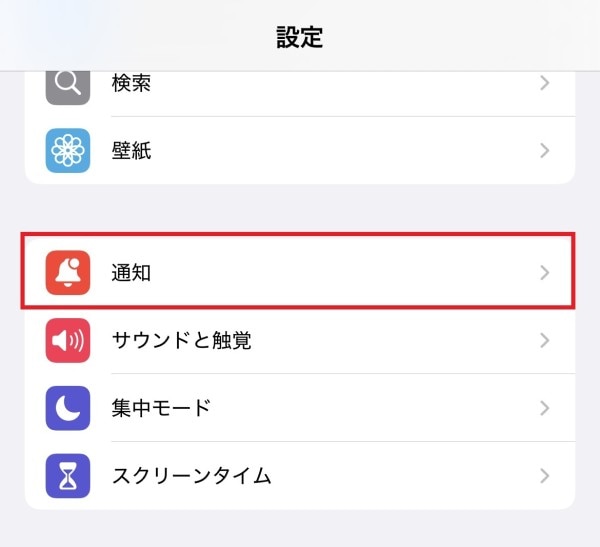Image resolution: width=600 pixels, height=547 pixels.
Task: Select the スクリーンタイム row
Action: [300, 475]
